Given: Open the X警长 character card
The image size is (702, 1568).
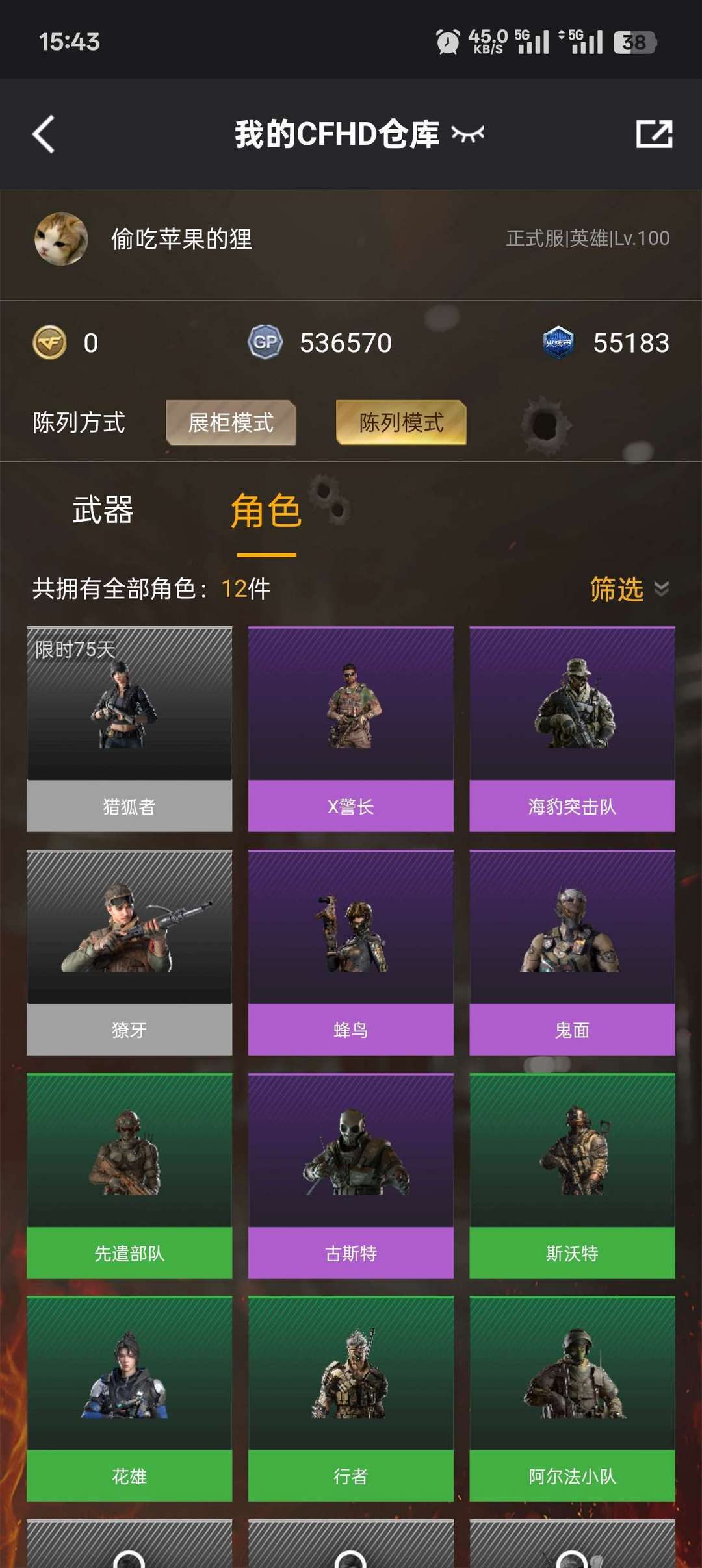Looking at the screenshot, I should point(351,729).
